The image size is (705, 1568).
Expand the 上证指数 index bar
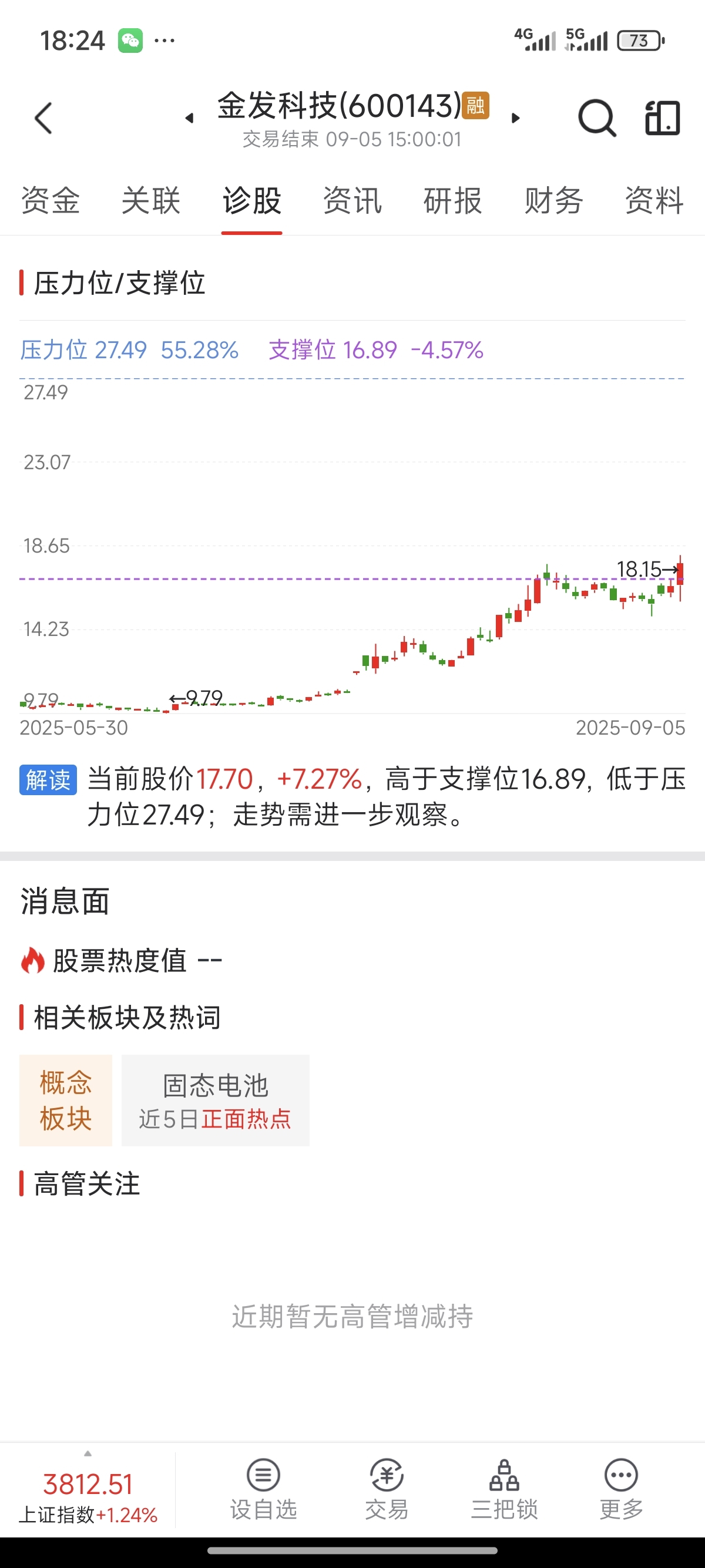(88, 1490)
